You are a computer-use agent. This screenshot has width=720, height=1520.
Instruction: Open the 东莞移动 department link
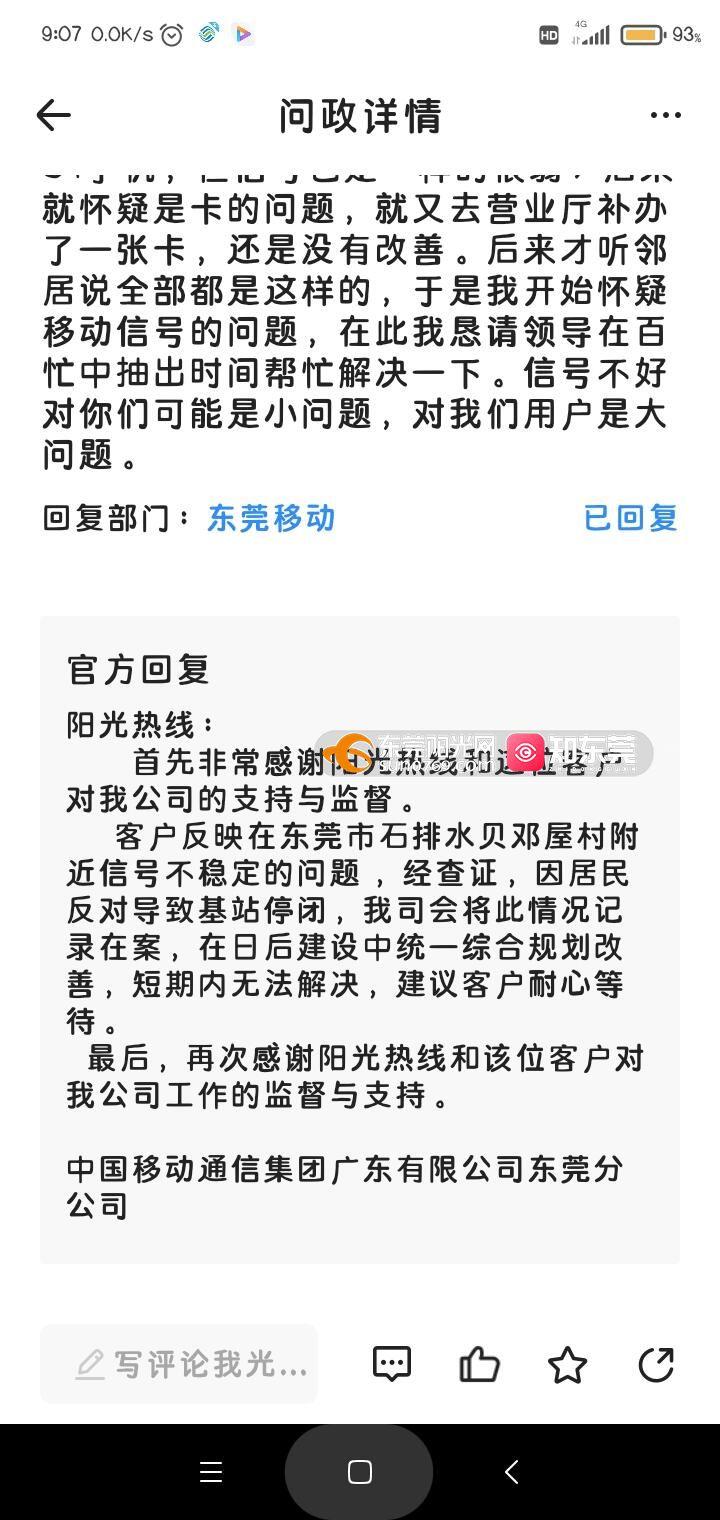click(271, 518)
